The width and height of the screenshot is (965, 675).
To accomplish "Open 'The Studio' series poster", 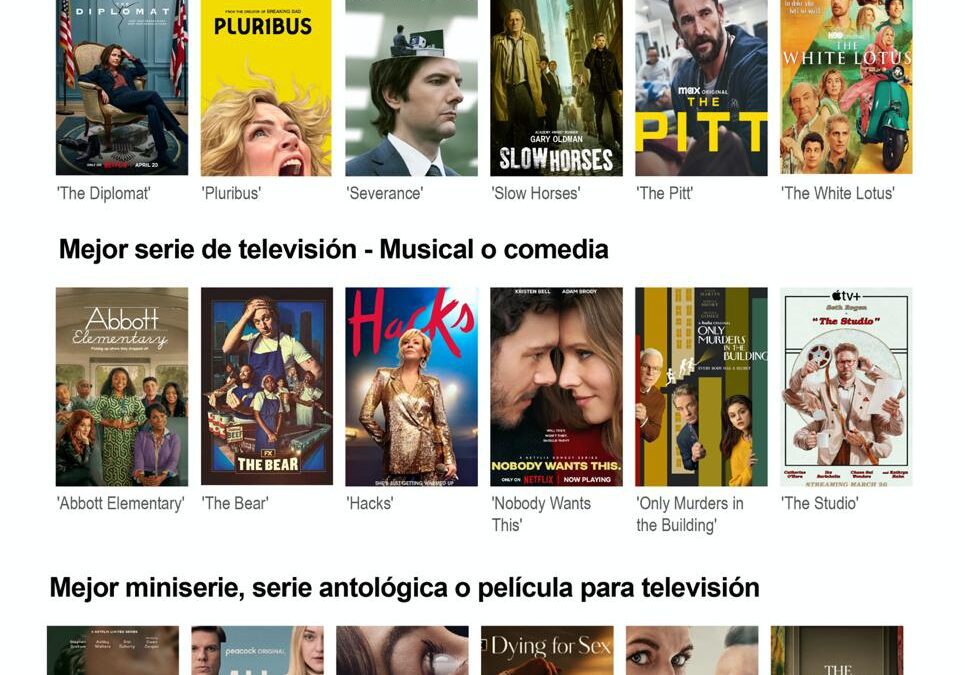I will [x=846, y=386].
